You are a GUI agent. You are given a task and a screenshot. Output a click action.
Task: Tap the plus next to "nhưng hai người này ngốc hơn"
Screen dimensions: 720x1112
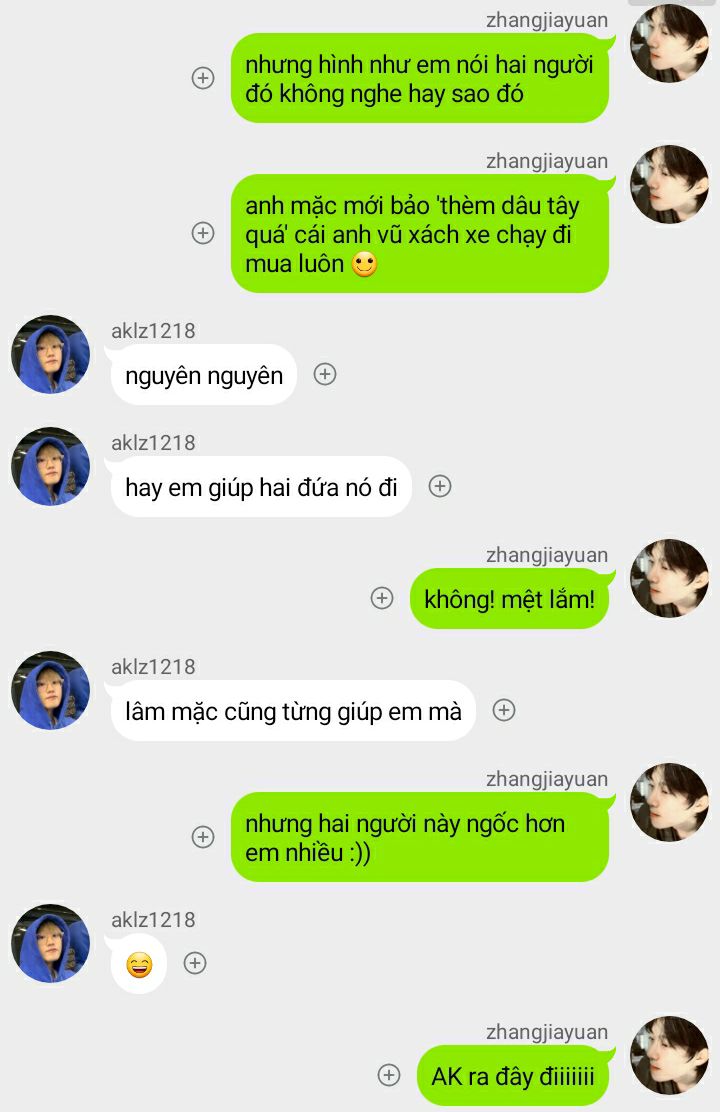(x=203, y=837)
